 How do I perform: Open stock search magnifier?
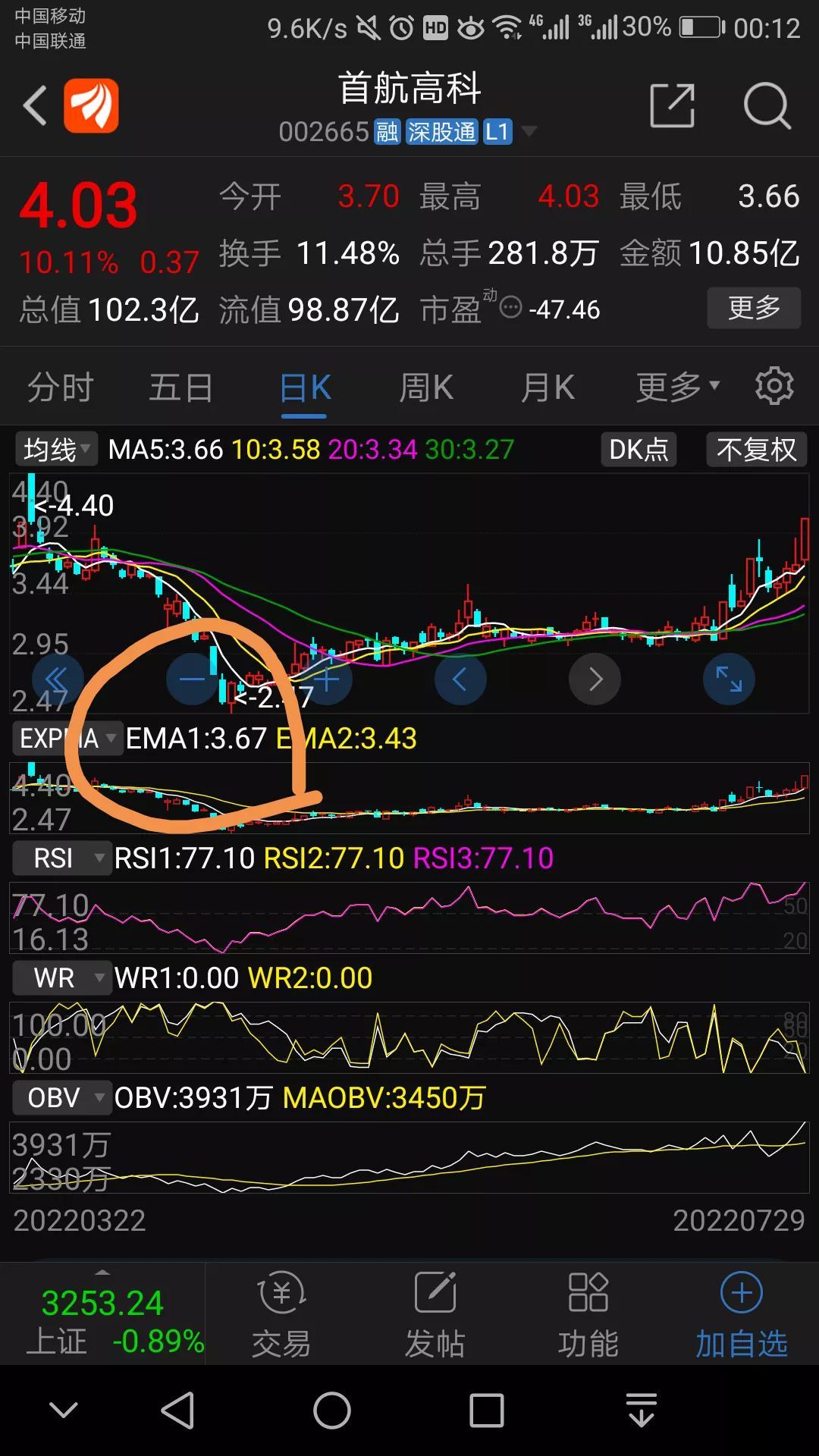click(x=767, y=105)
